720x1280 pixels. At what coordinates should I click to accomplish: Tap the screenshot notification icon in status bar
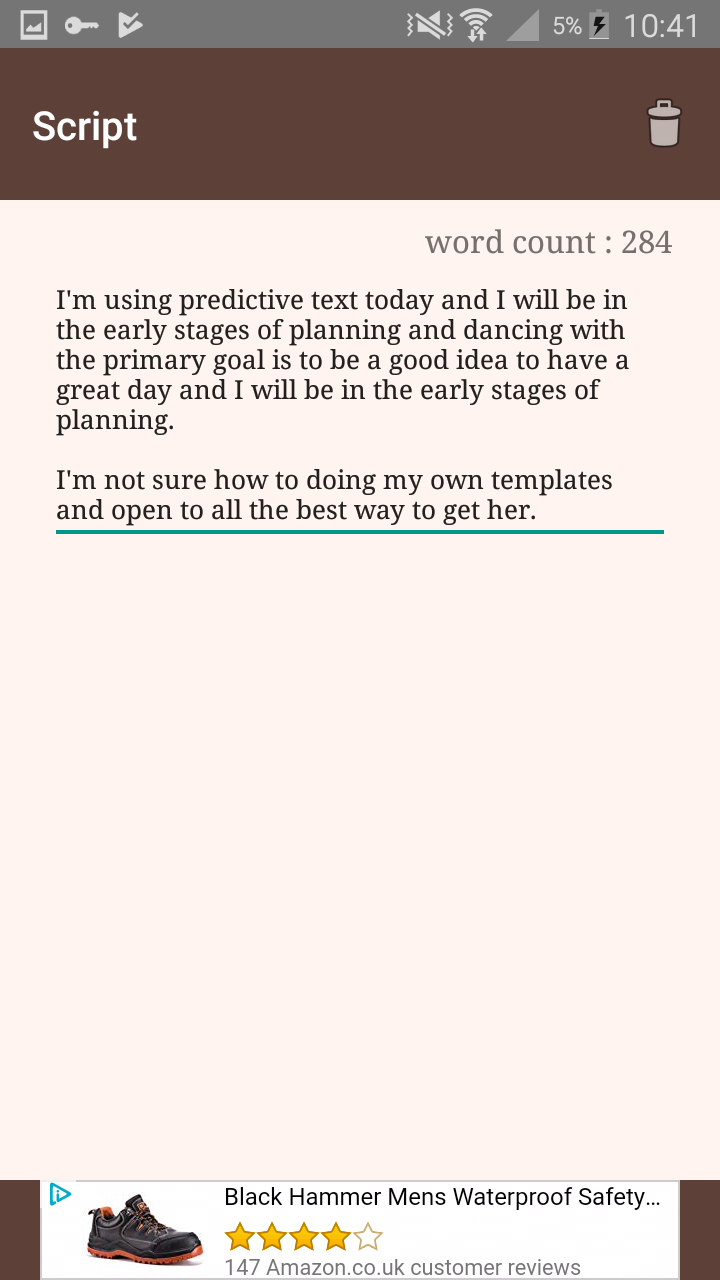coord(33,22)
